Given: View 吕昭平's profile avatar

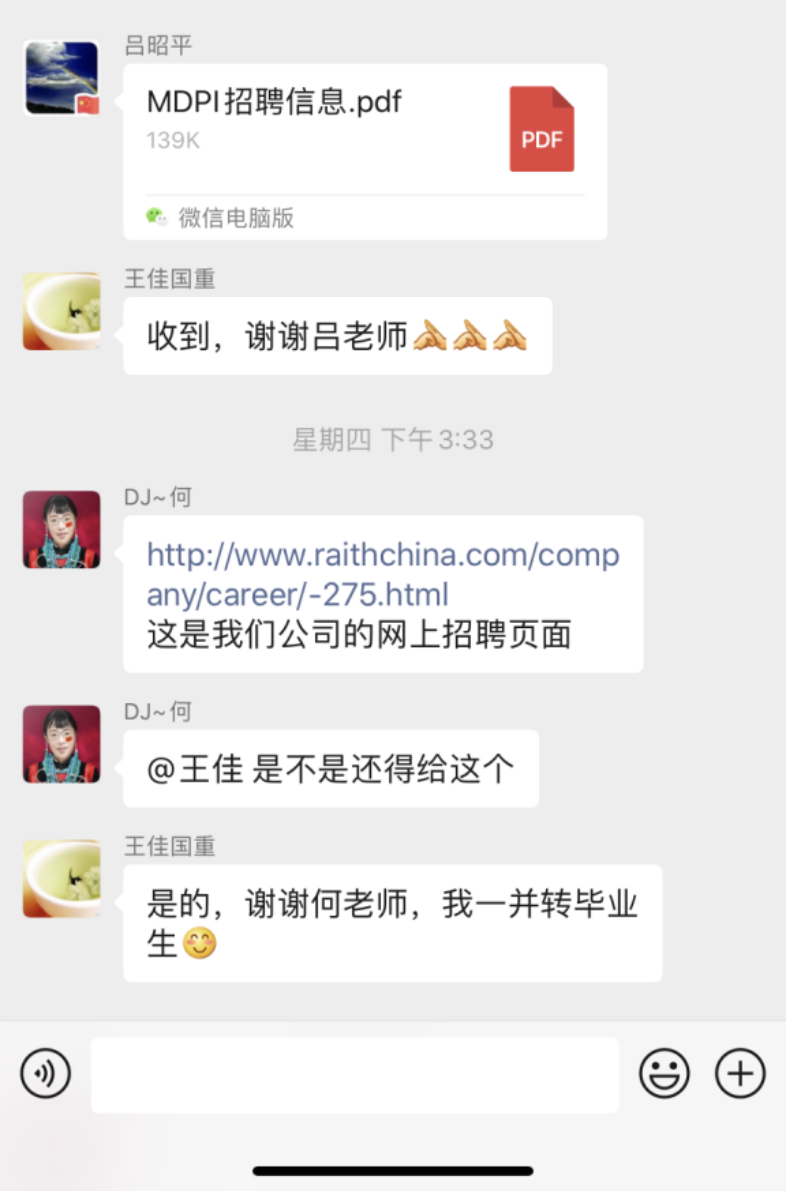Looking at the screenshot, I should pos(62,79).
